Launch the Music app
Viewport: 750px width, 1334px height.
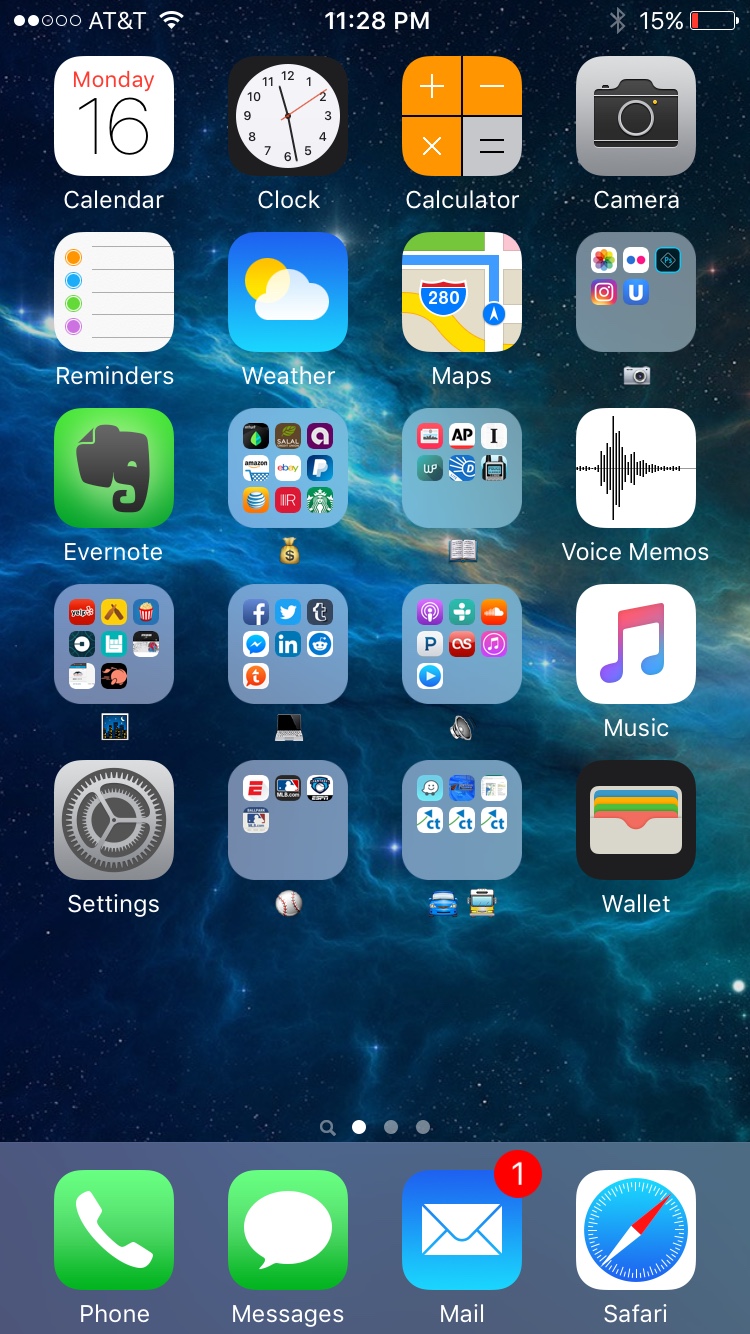pos(636,644)
